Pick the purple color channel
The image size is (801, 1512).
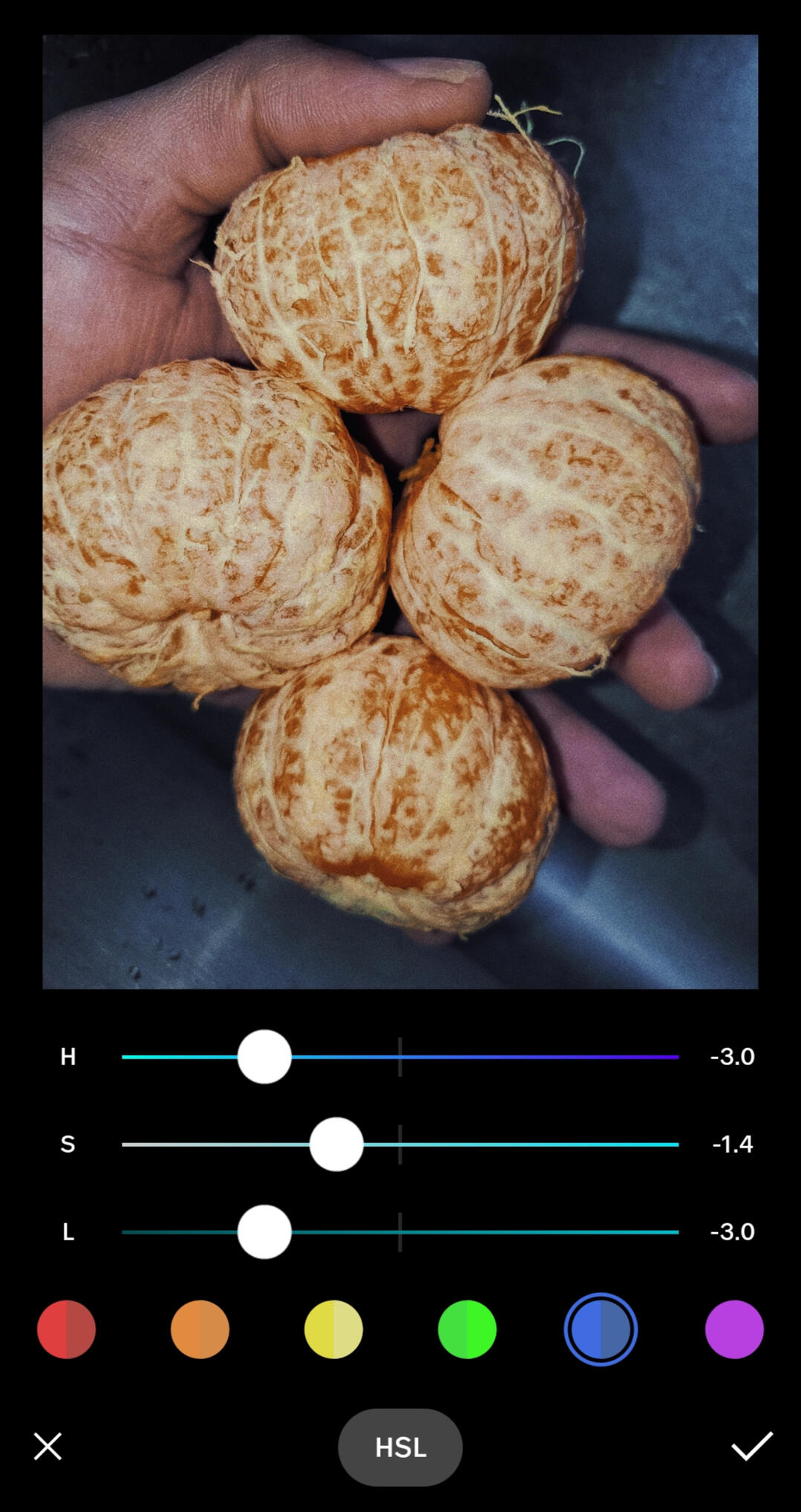point(734,1329)
